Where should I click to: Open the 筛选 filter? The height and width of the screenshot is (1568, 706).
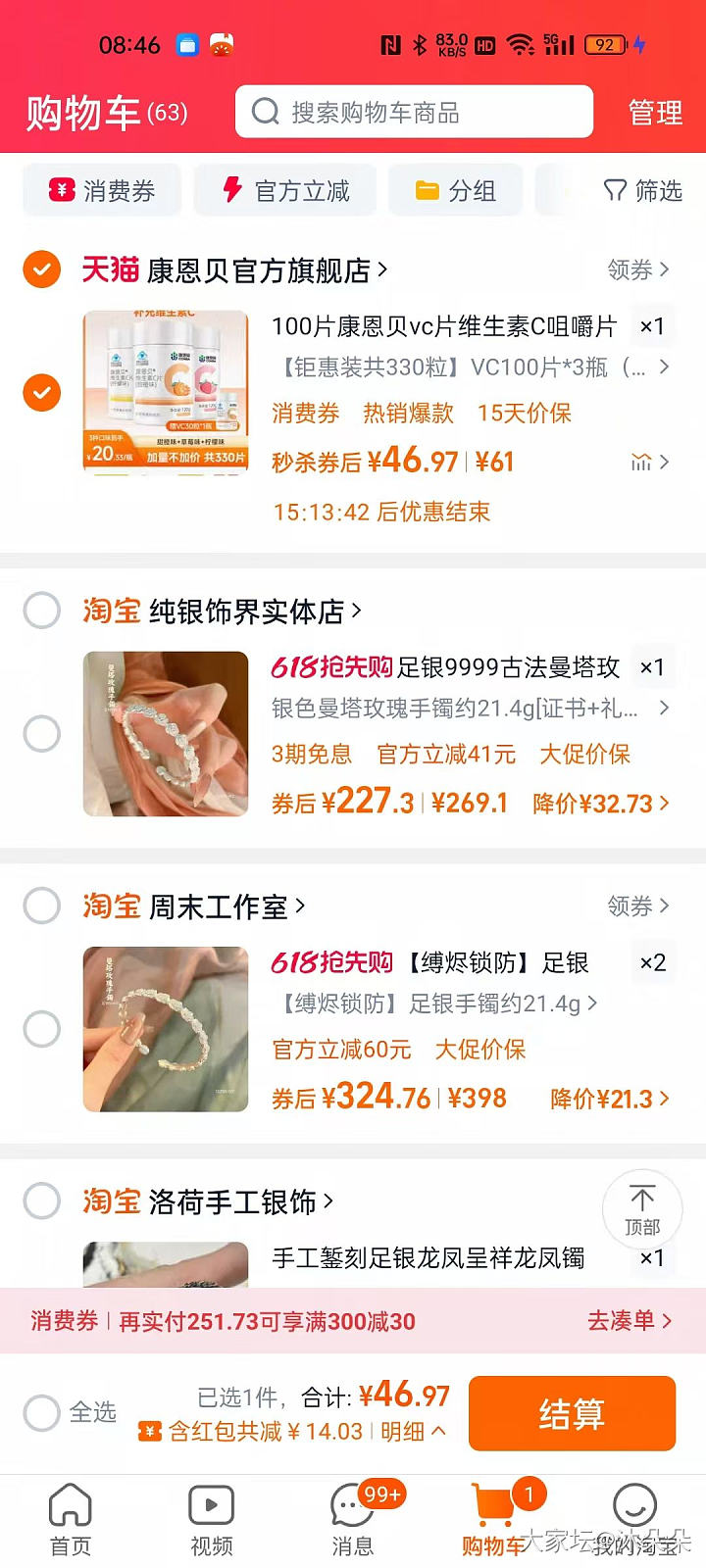[642, 190]
